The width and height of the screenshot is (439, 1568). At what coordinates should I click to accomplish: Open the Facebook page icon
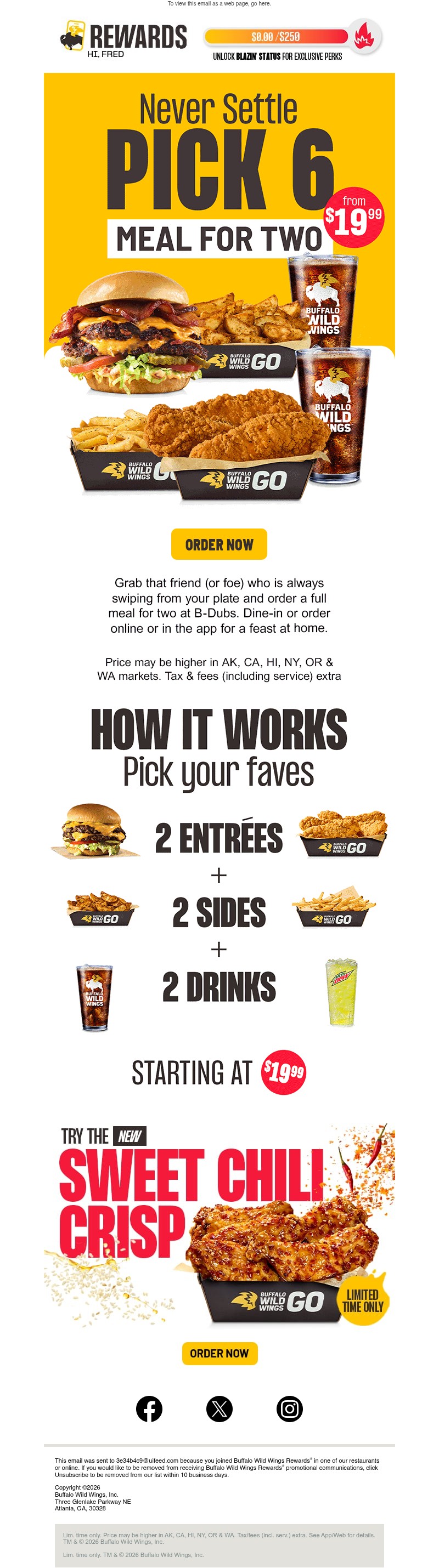coord(149,1408)
